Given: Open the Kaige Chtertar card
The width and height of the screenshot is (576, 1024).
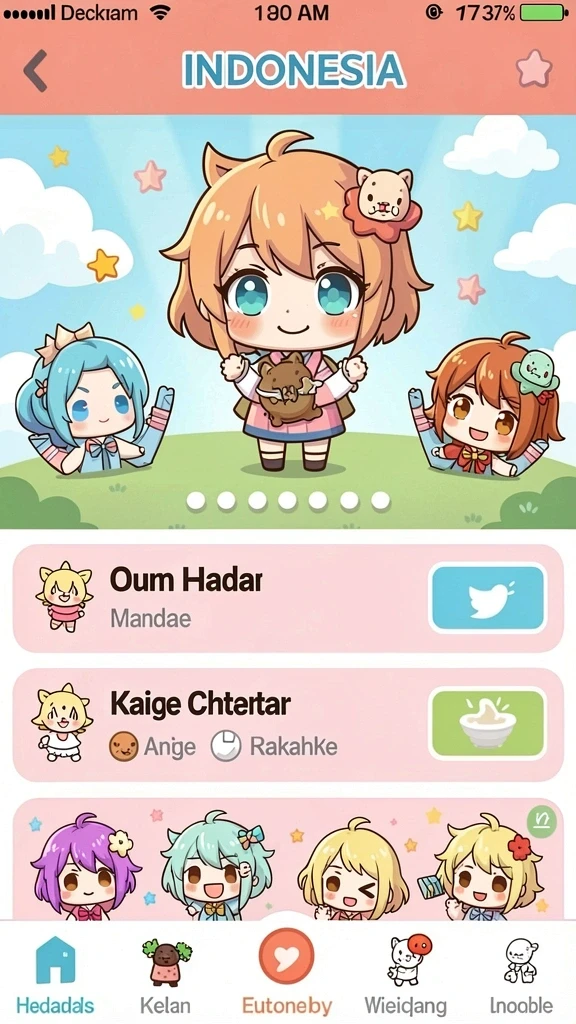Looking at the screenshot, I should click(288, 725).
